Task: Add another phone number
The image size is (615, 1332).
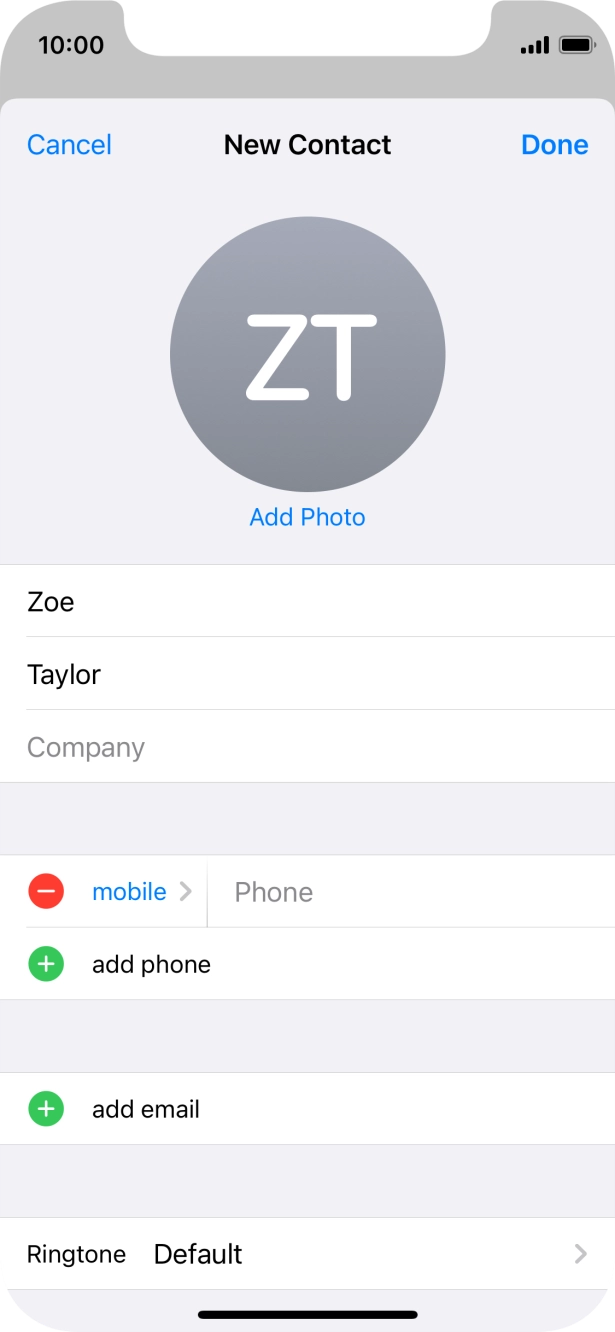Action: (150, 965)
